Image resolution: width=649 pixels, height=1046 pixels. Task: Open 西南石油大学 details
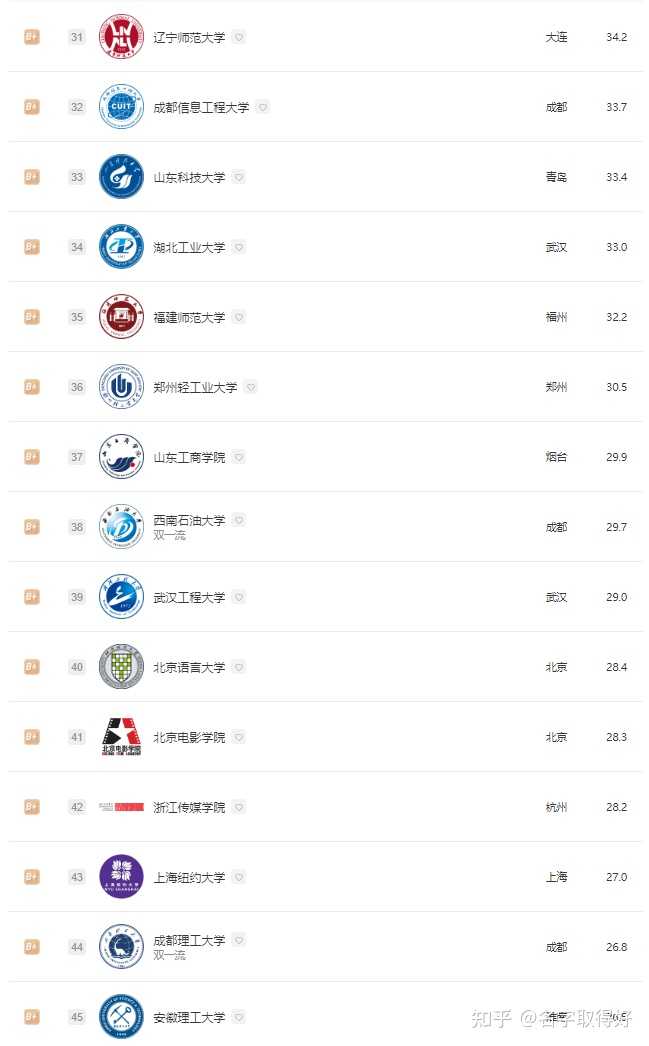189,520
